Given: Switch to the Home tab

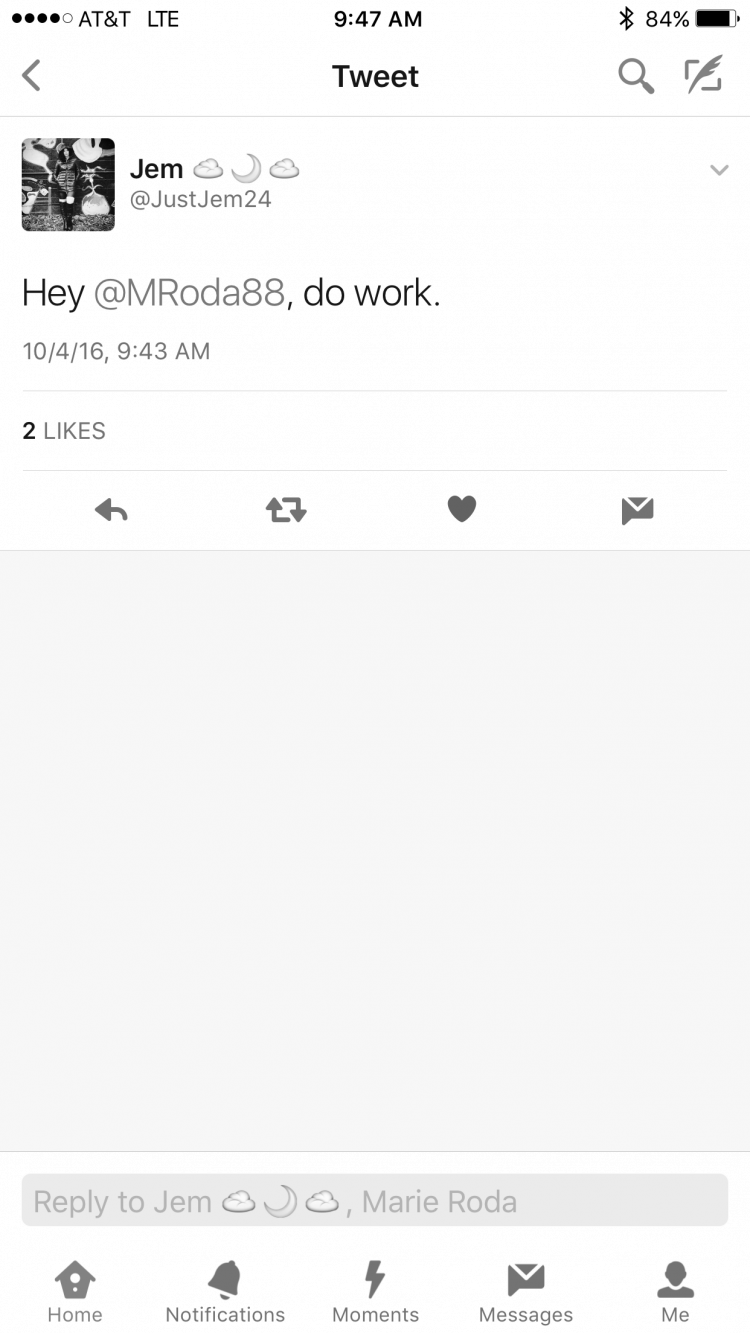Looking at the screenshot, I should [75, 1292].
